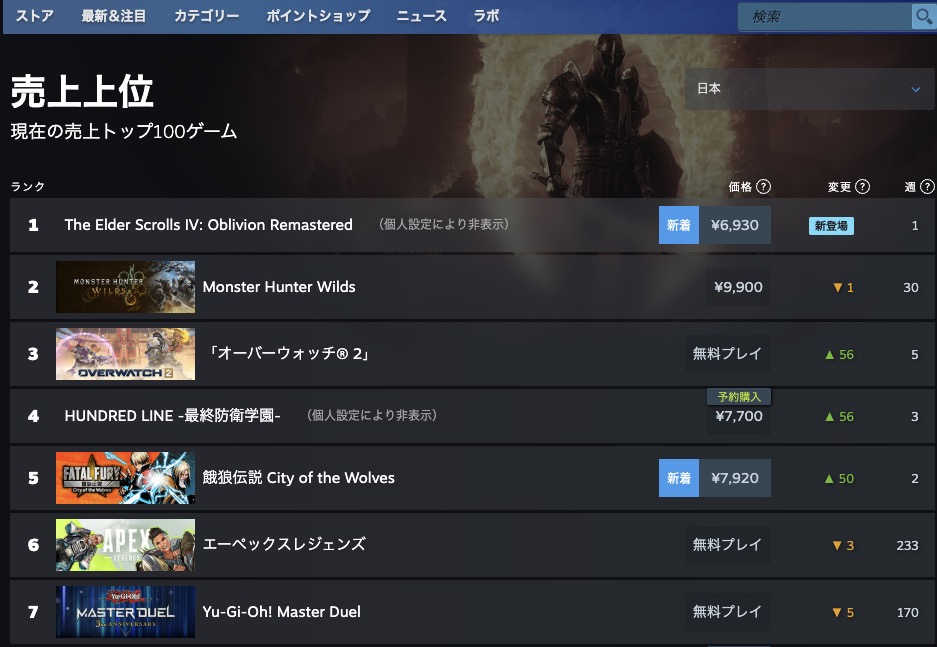Viewport: 937px width, 647px height.
Task: Open the エーペックスレジェンズ row
Action: click(284, 545)
